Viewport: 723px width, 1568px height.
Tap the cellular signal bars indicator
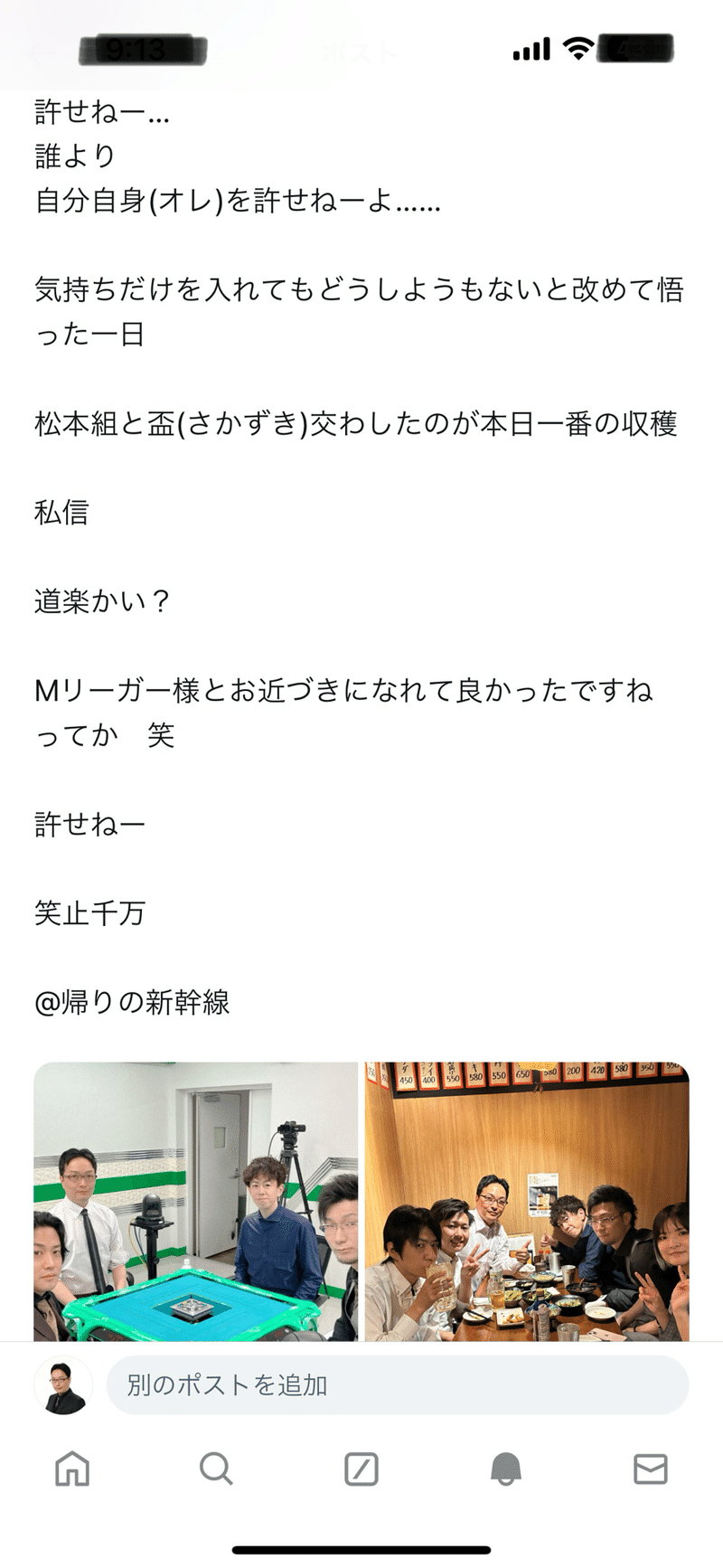[x=533, y=50]
